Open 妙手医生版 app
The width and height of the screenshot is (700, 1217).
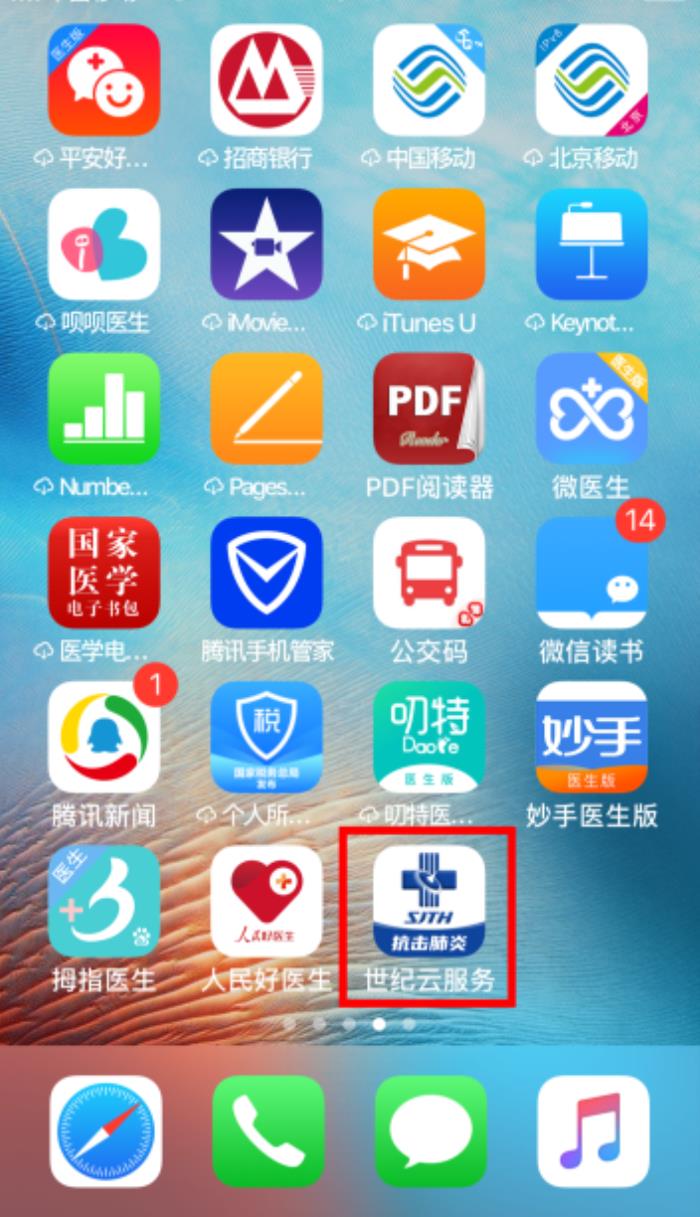coord(591,737)
